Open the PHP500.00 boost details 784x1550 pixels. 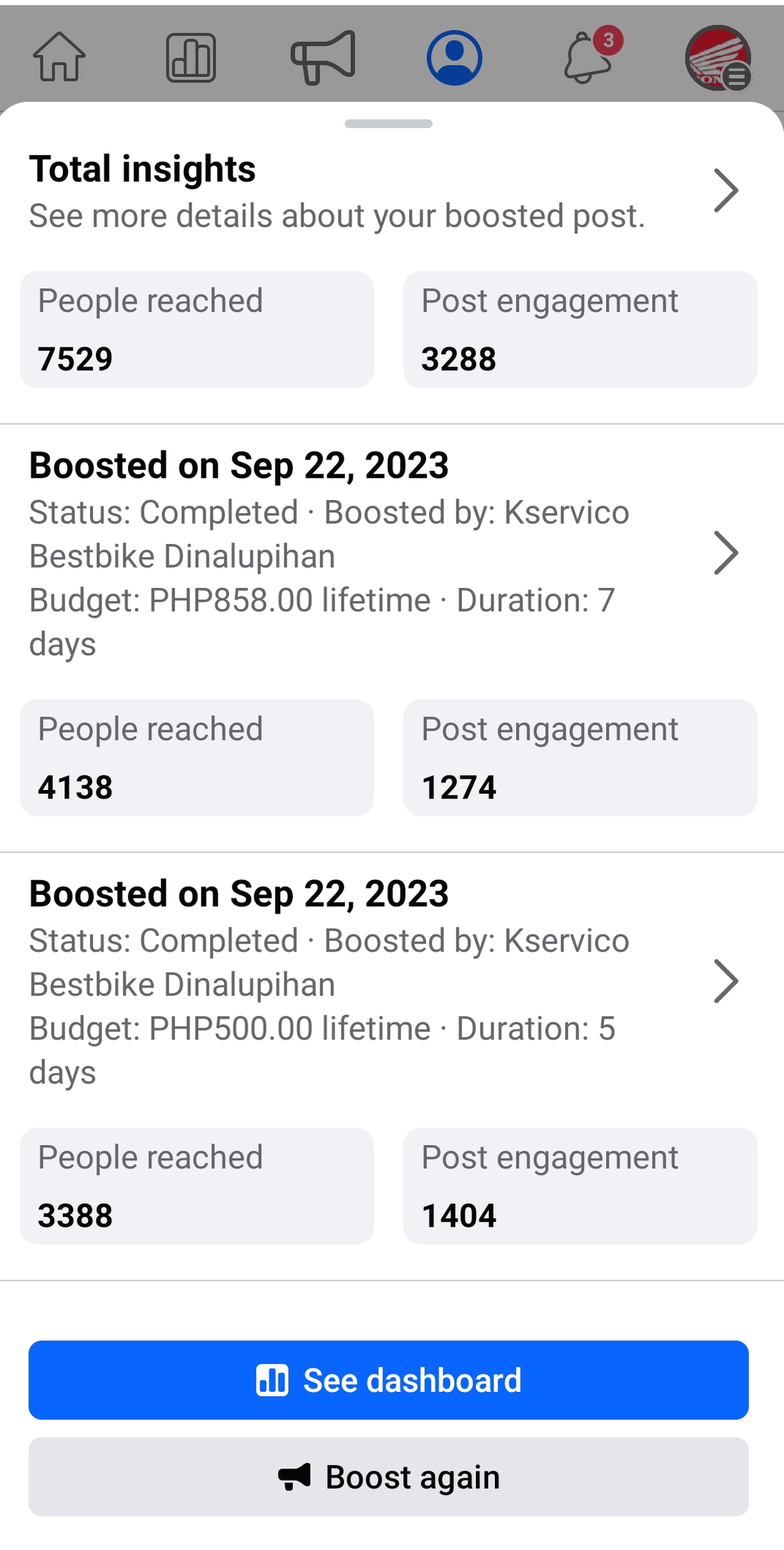tap(725, 982)
